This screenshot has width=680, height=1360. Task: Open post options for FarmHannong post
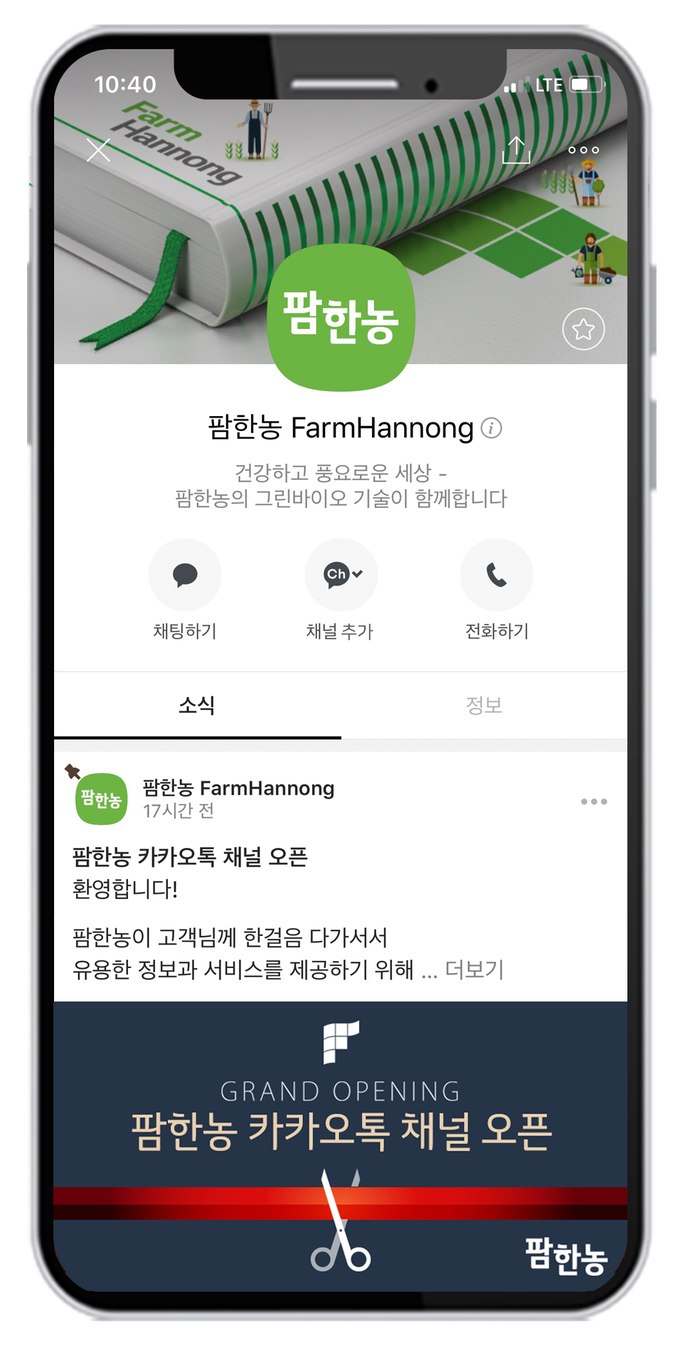594,802
